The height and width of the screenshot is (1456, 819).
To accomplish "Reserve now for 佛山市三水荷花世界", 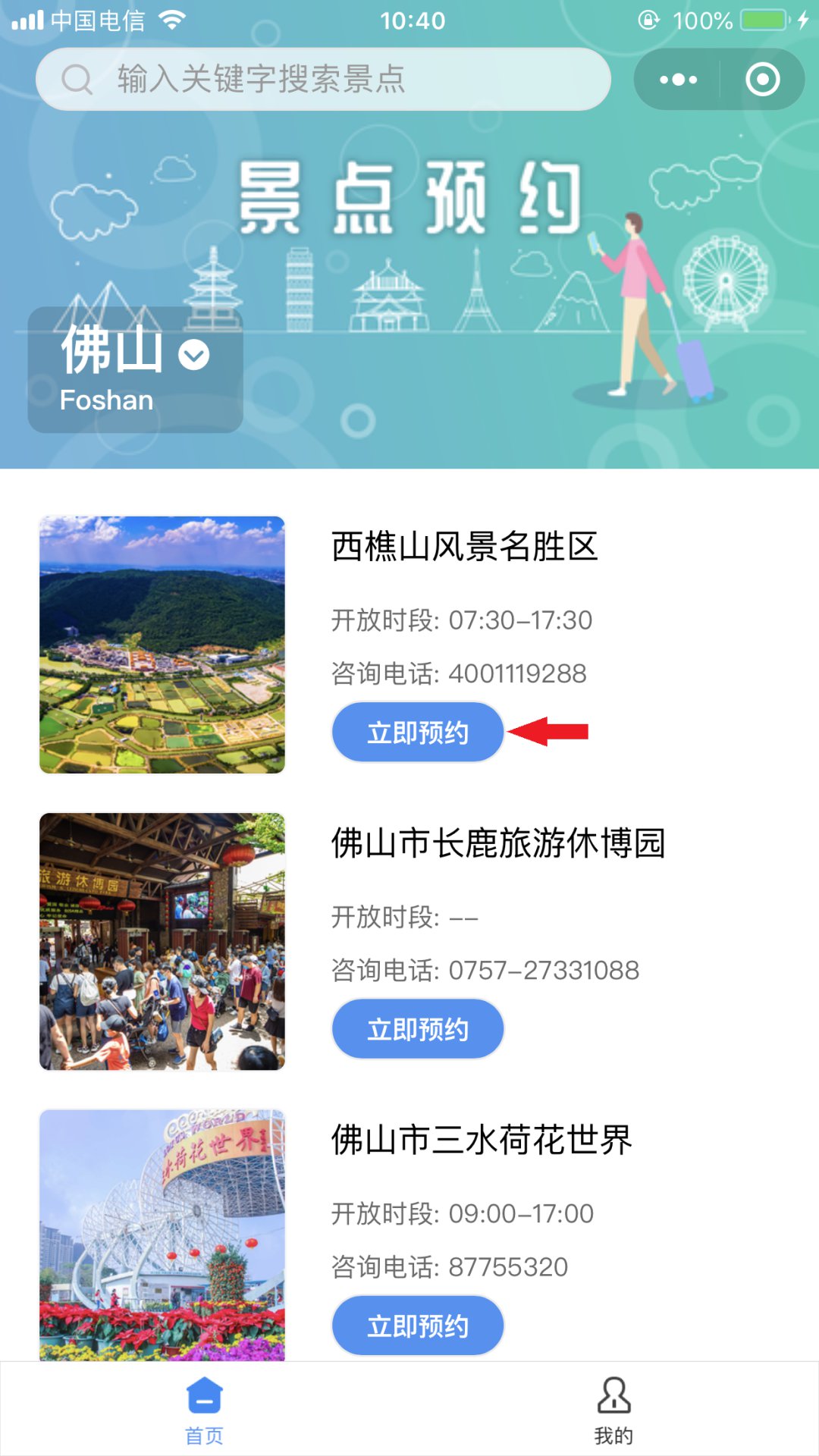I will (x=418, y=1326).
